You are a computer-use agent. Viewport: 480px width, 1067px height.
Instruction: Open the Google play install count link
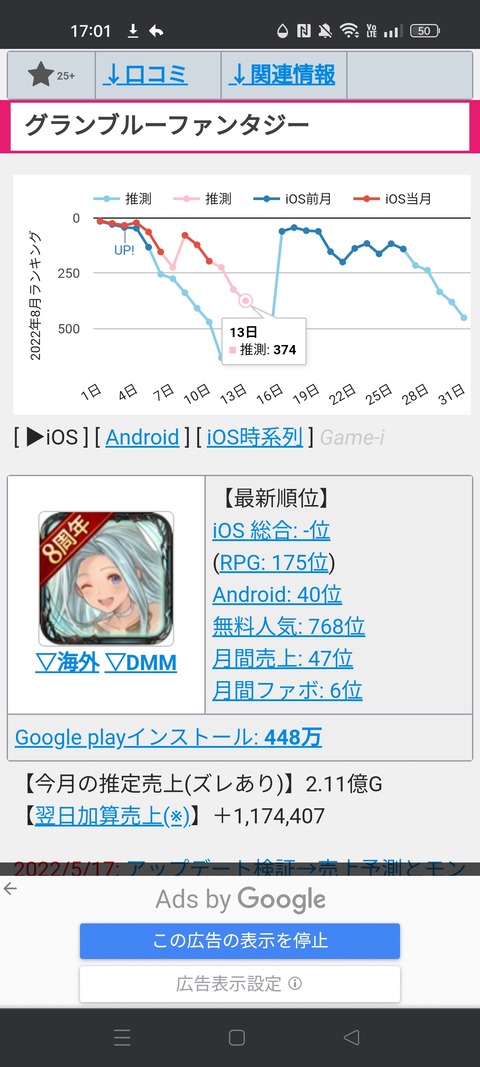(x=168, y=737)
